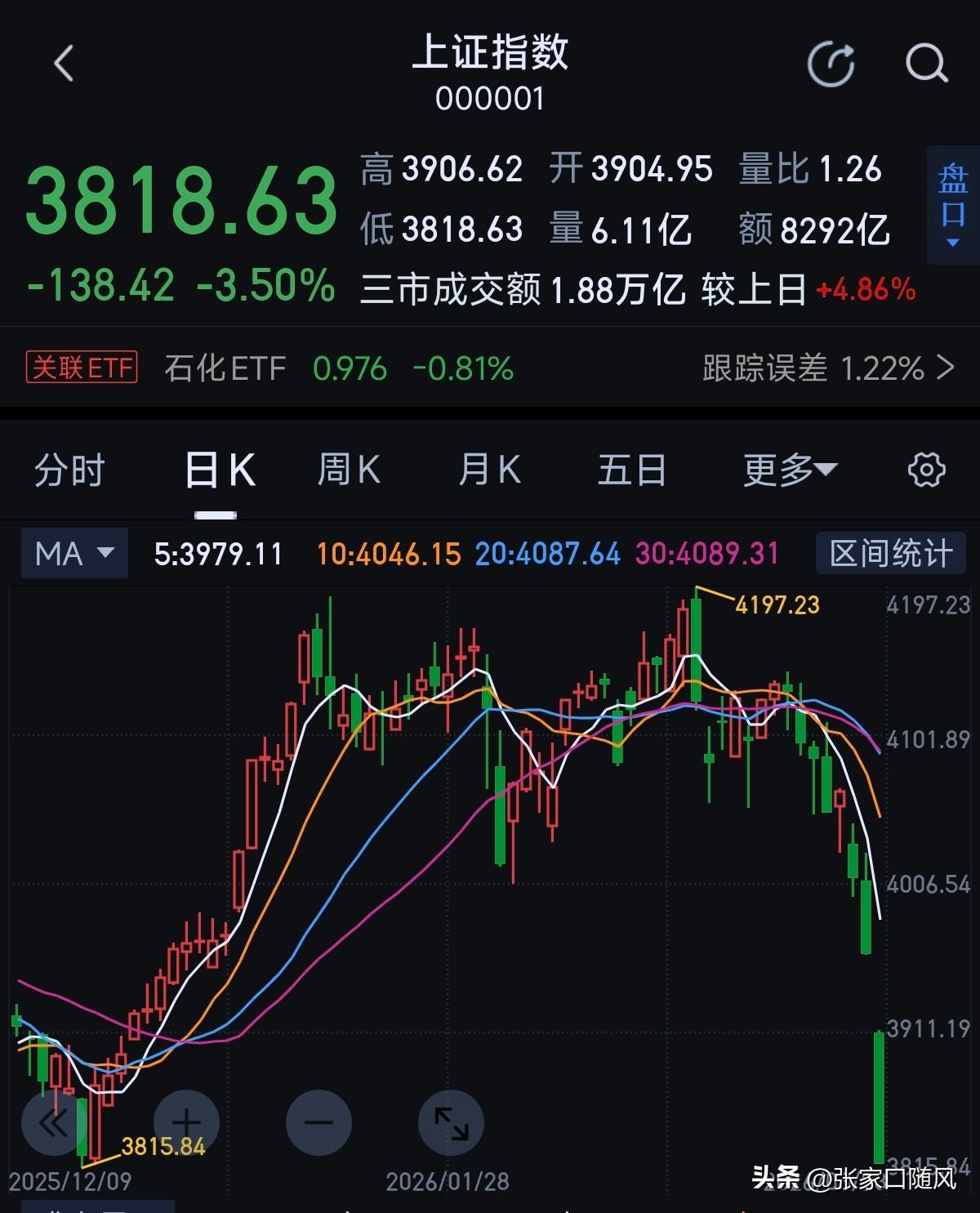The height and width of the screenshot is (1213, 980).
Task: Open 区间统计 range statistics
Action: tap(890, 552)
